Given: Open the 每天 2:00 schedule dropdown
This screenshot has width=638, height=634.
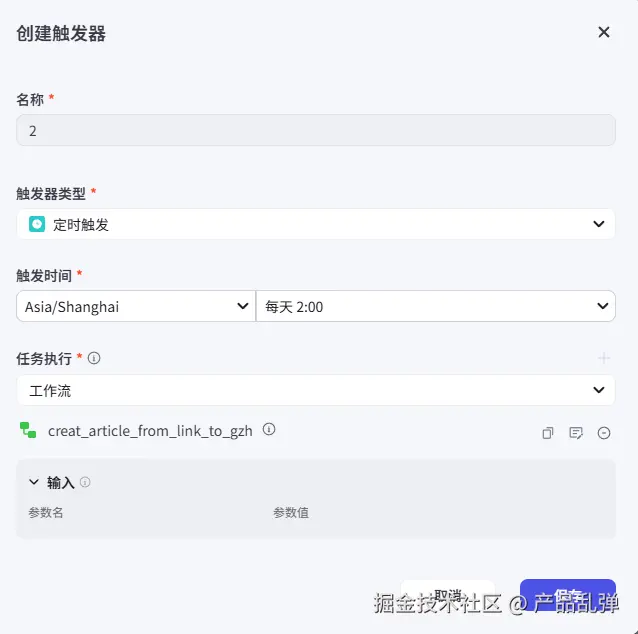Looking at the screenshot, I should point(435,306).
